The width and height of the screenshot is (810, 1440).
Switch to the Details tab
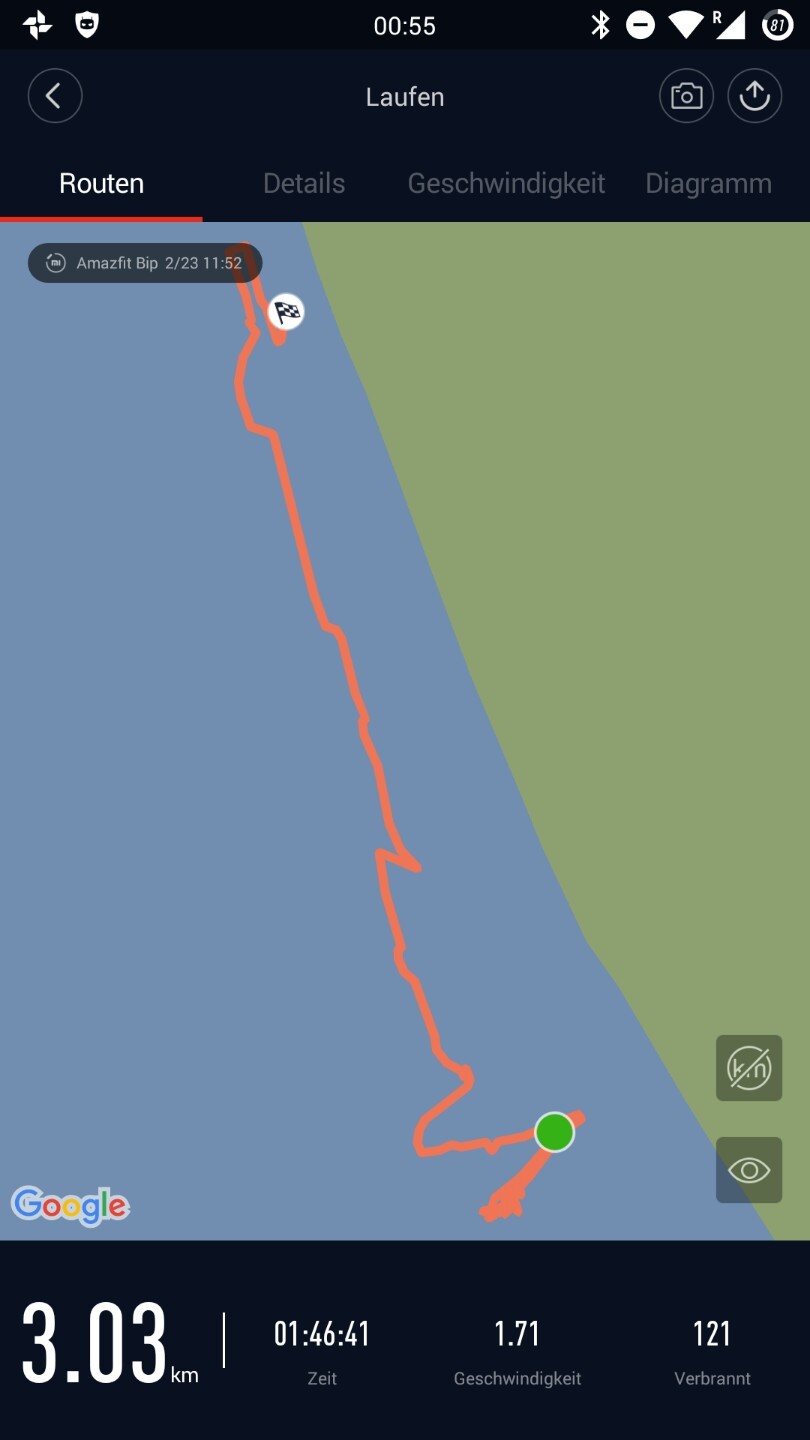(x=304, y=184)
